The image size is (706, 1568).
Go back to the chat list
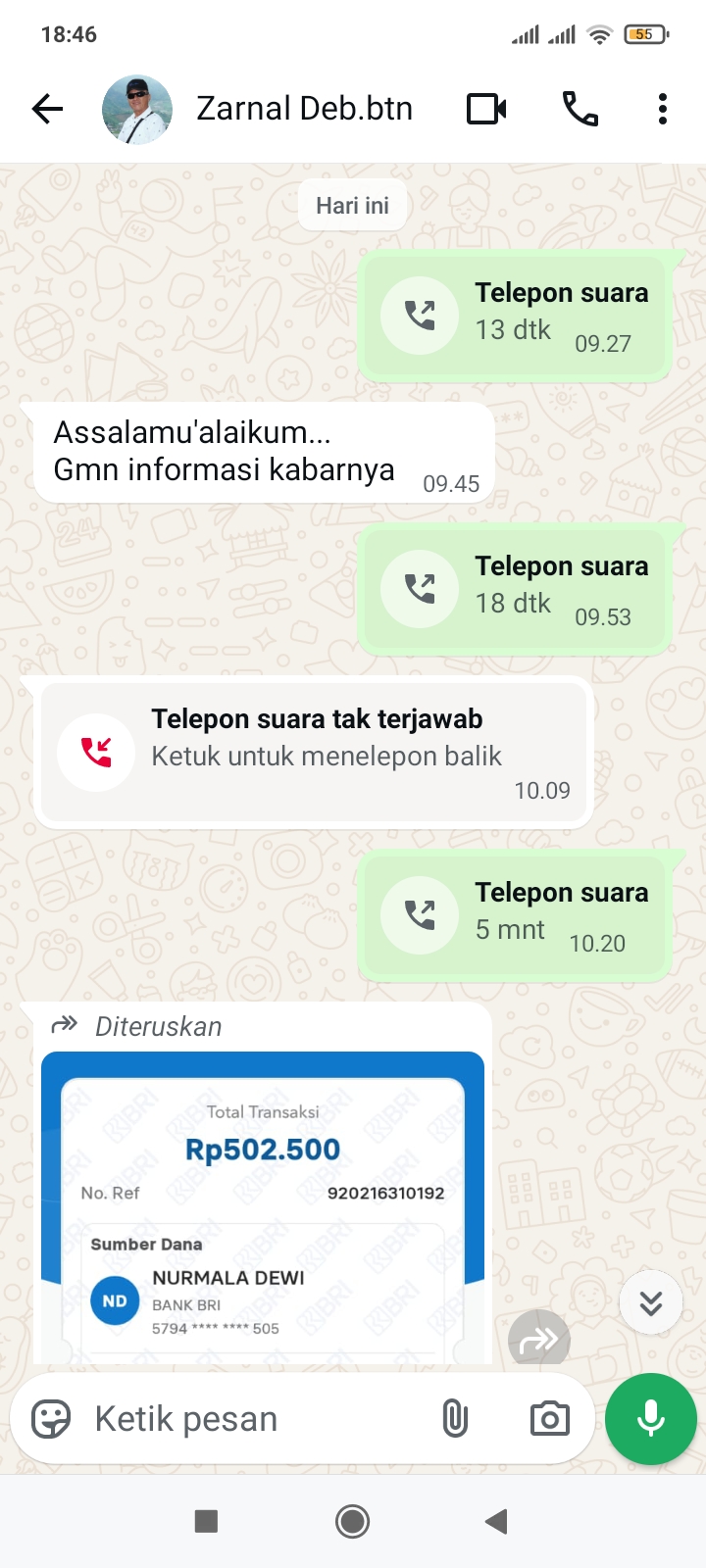point(47,109)
